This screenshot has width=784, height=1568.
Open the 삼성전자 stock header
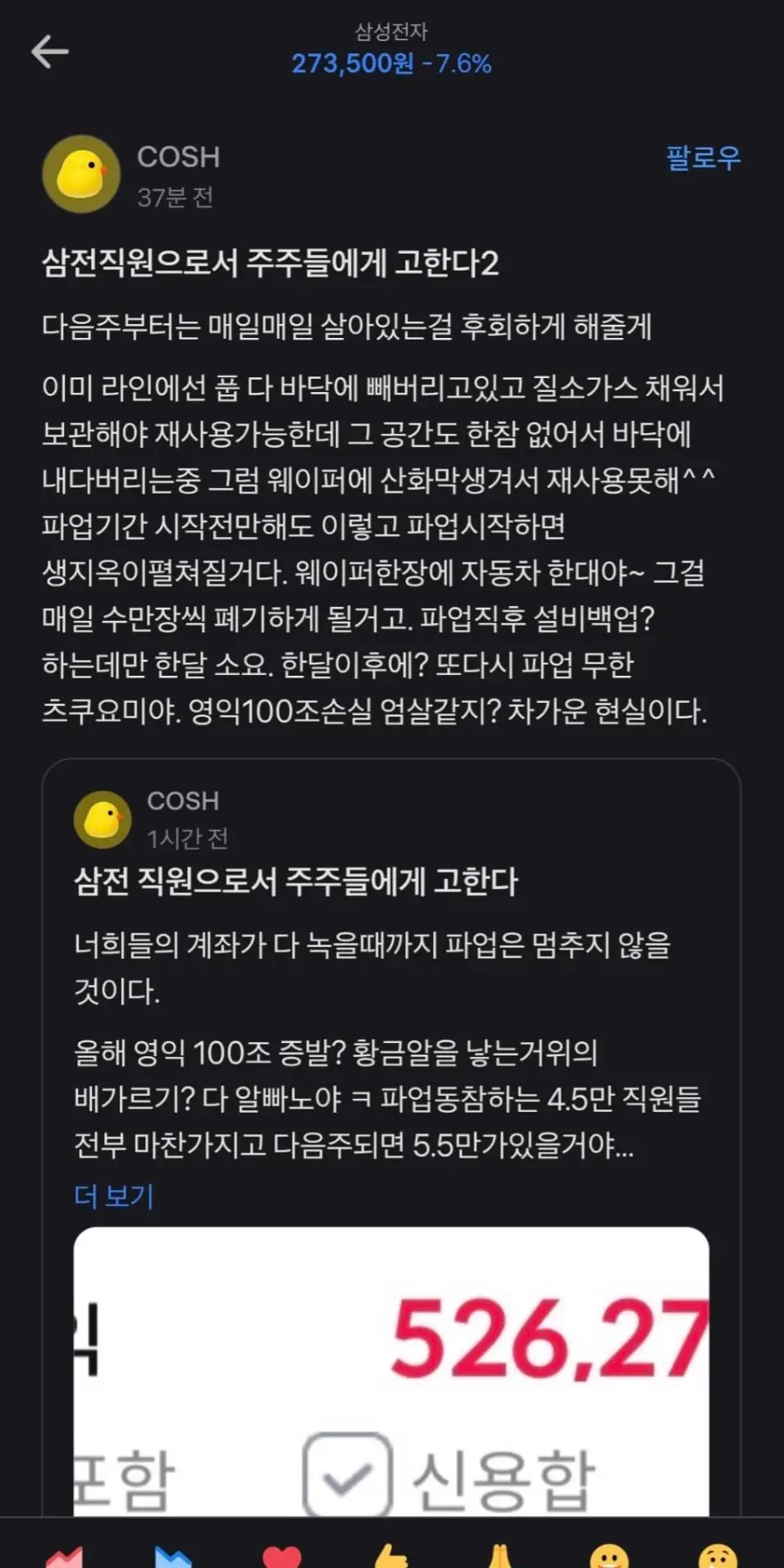[391, 50]
